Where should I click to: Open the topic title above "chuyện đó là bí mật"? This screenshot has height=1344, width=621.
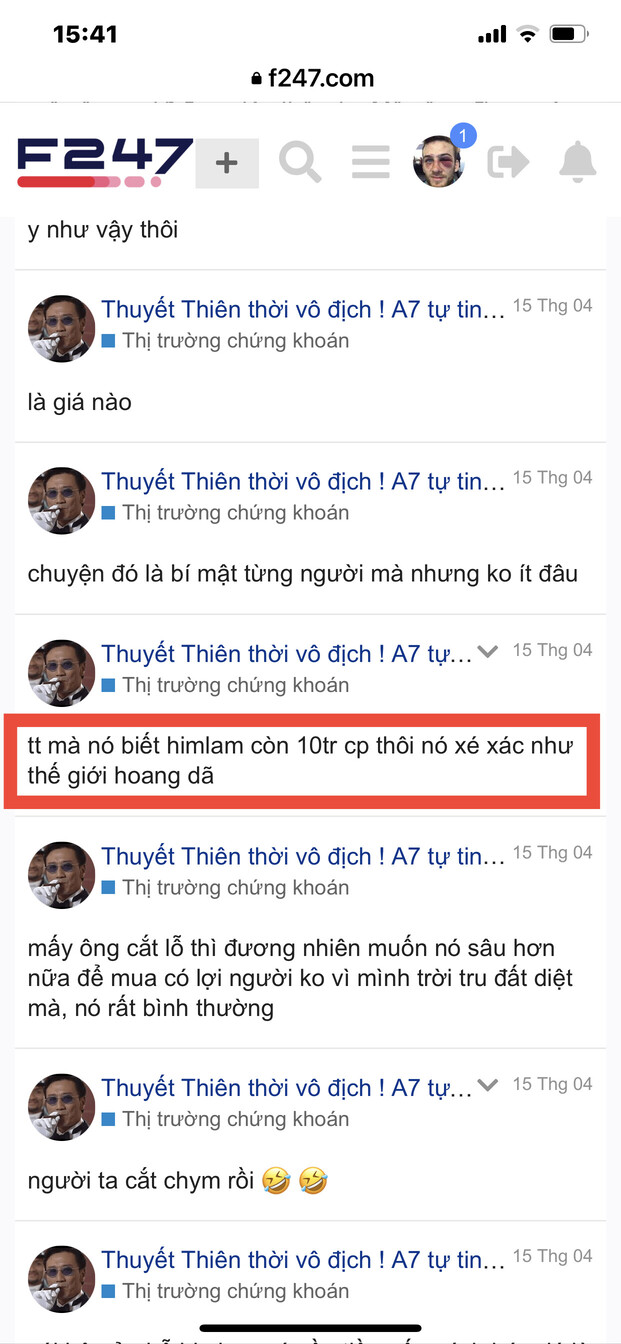pos(303,482)
